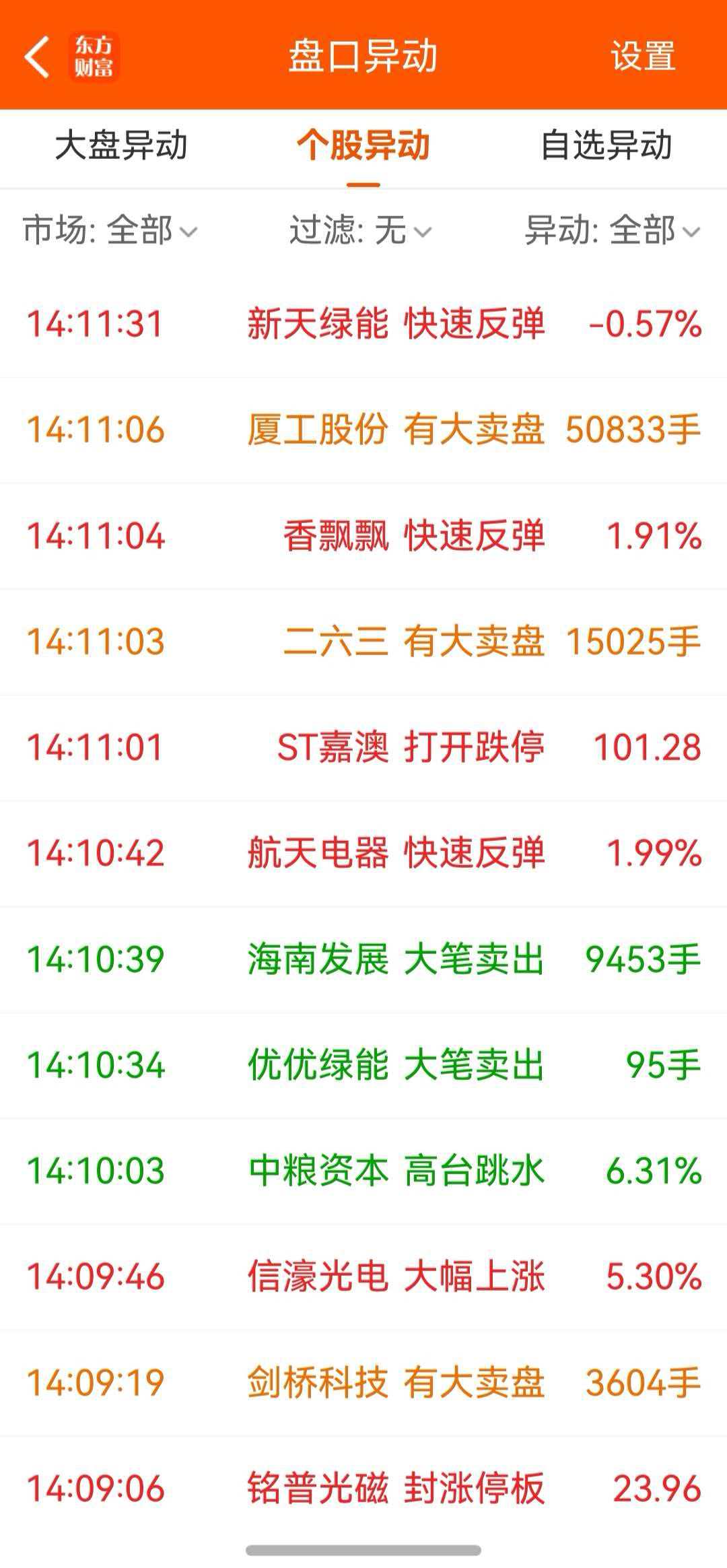Tap the back arrow to return

click(37, 57)
